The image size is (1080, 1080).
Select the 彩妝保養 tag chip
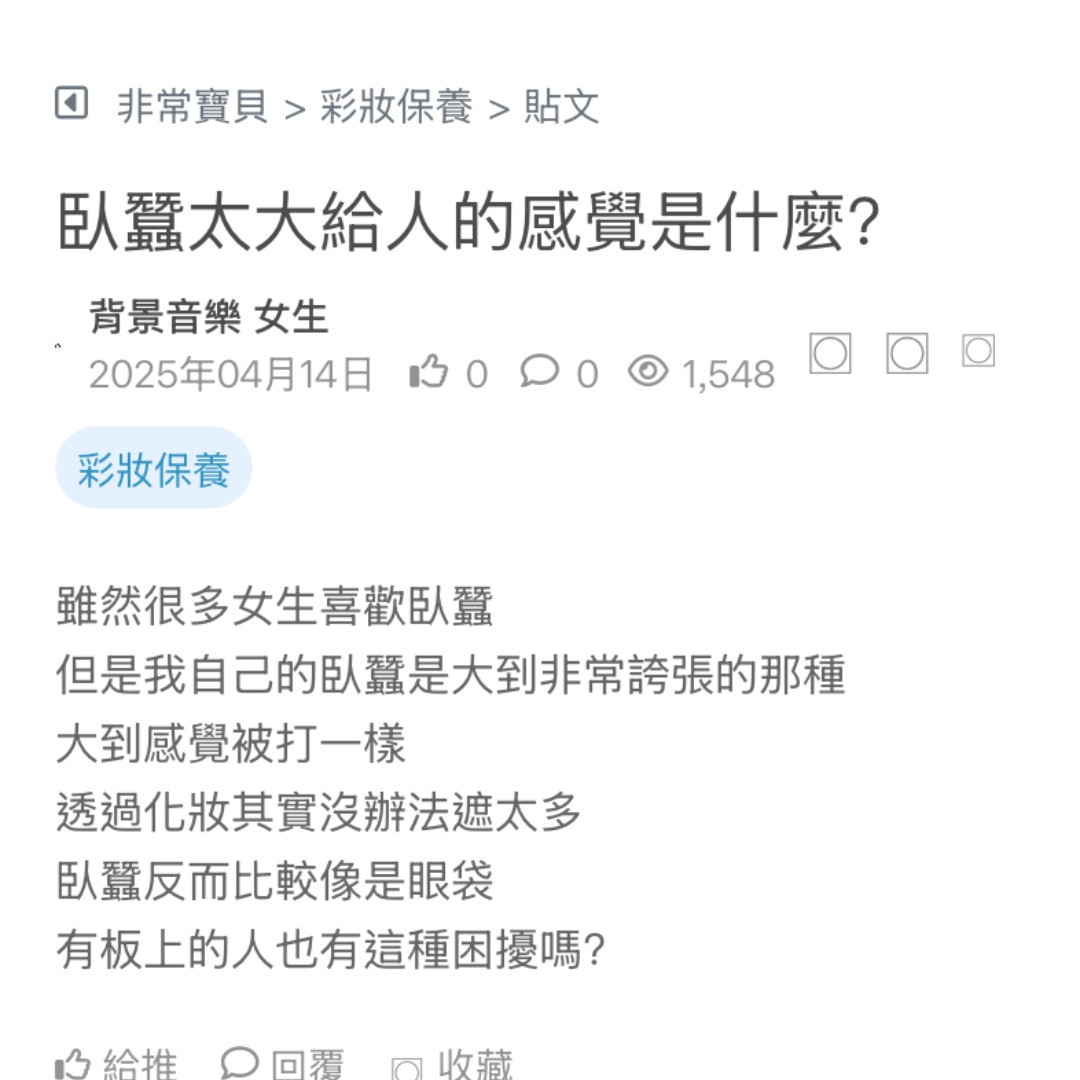pyautogui.click(x=154, y=469)
